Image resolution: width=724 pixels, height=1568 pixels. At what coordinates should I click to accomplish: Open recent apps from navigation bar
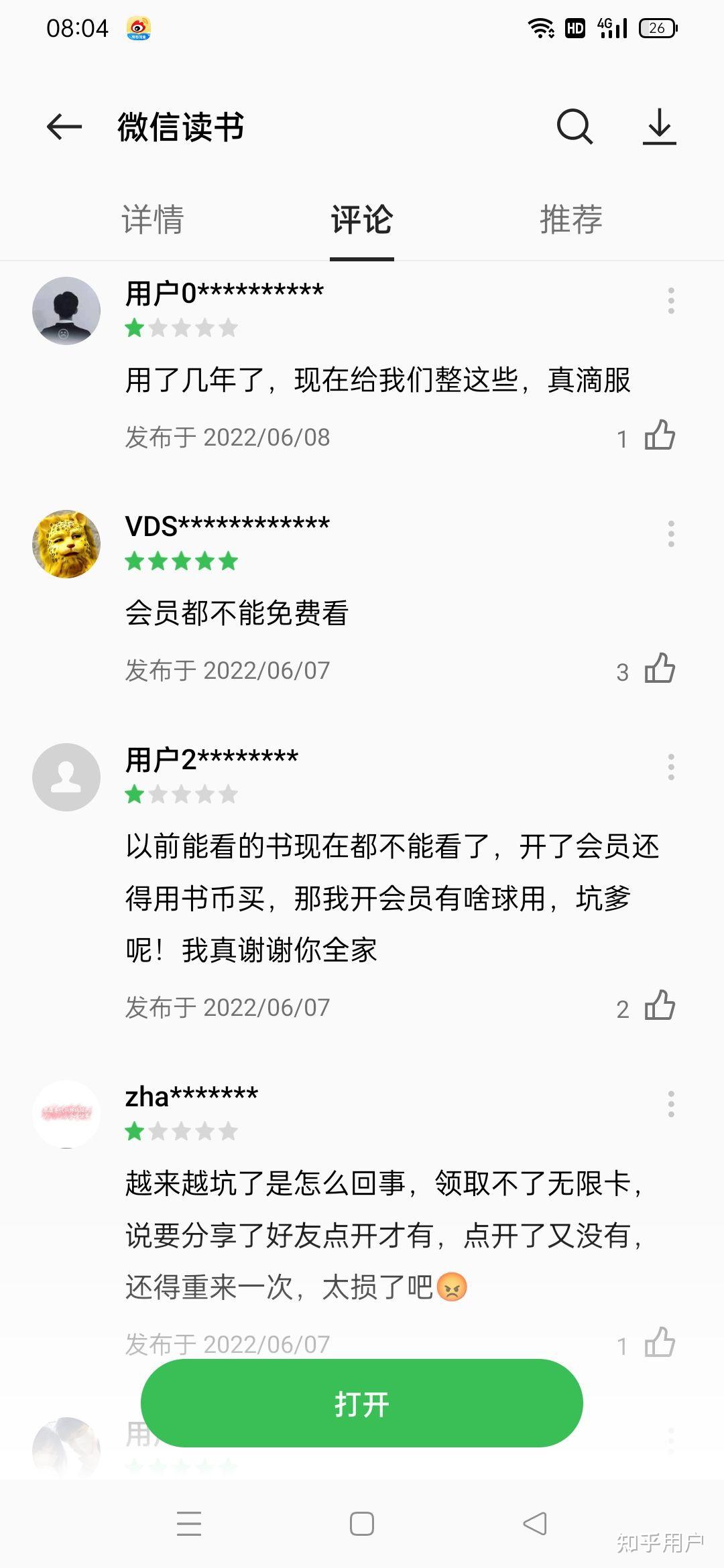[189, 1524]
